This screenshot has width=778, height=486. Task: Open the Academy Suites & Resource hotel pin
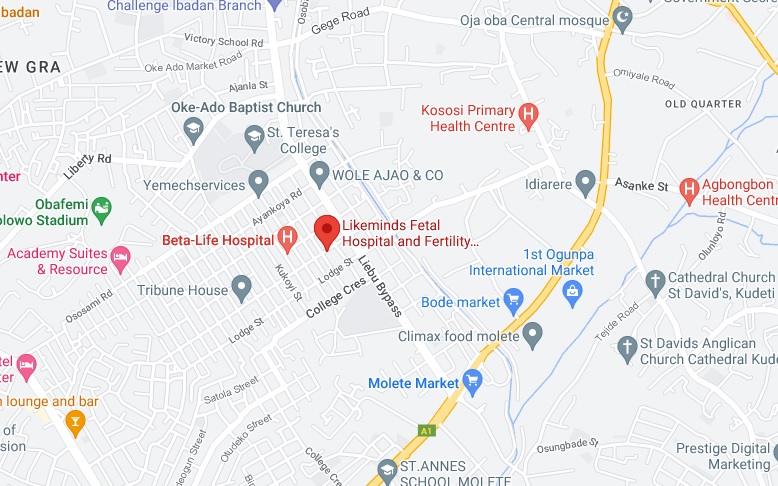[x=121, y=258]
